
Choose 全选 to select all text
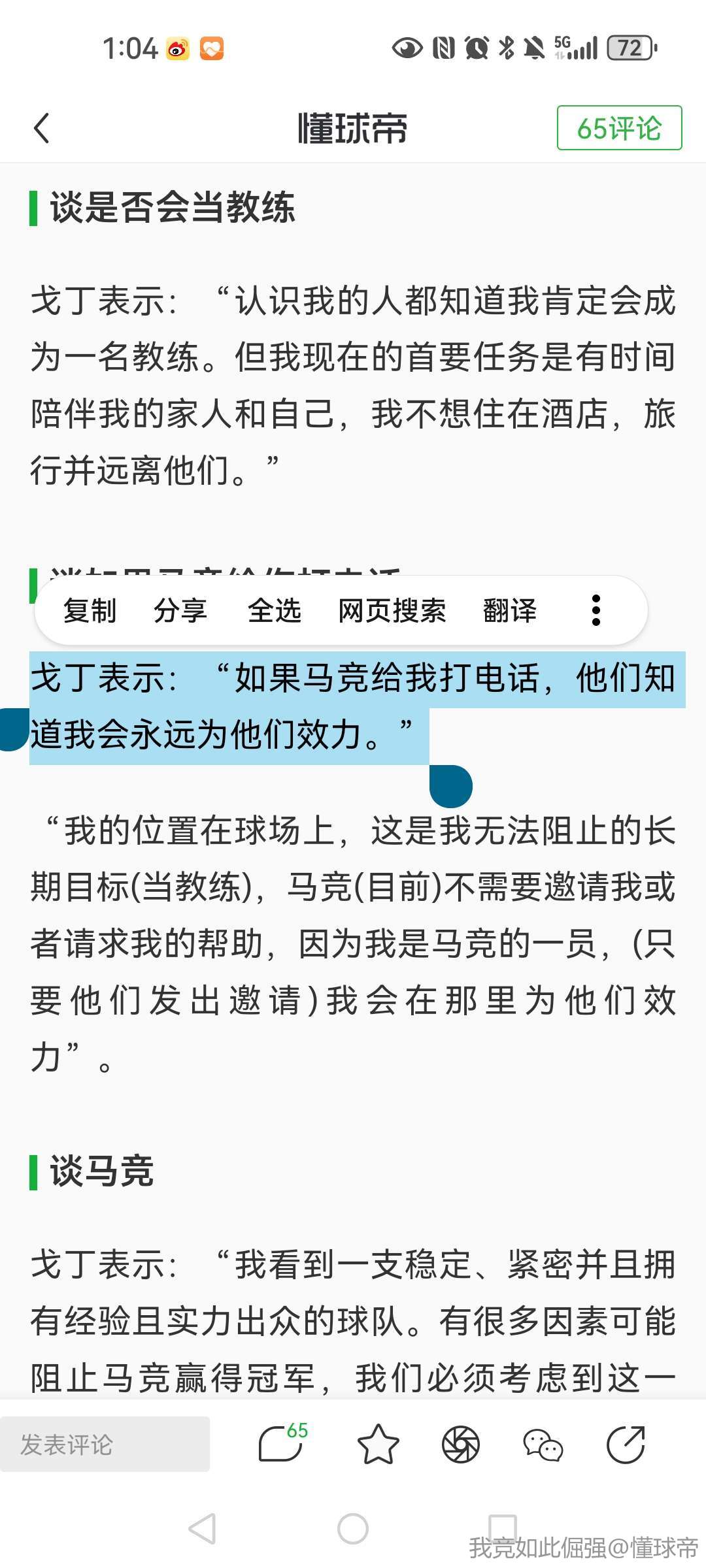[x=274, y=611]
